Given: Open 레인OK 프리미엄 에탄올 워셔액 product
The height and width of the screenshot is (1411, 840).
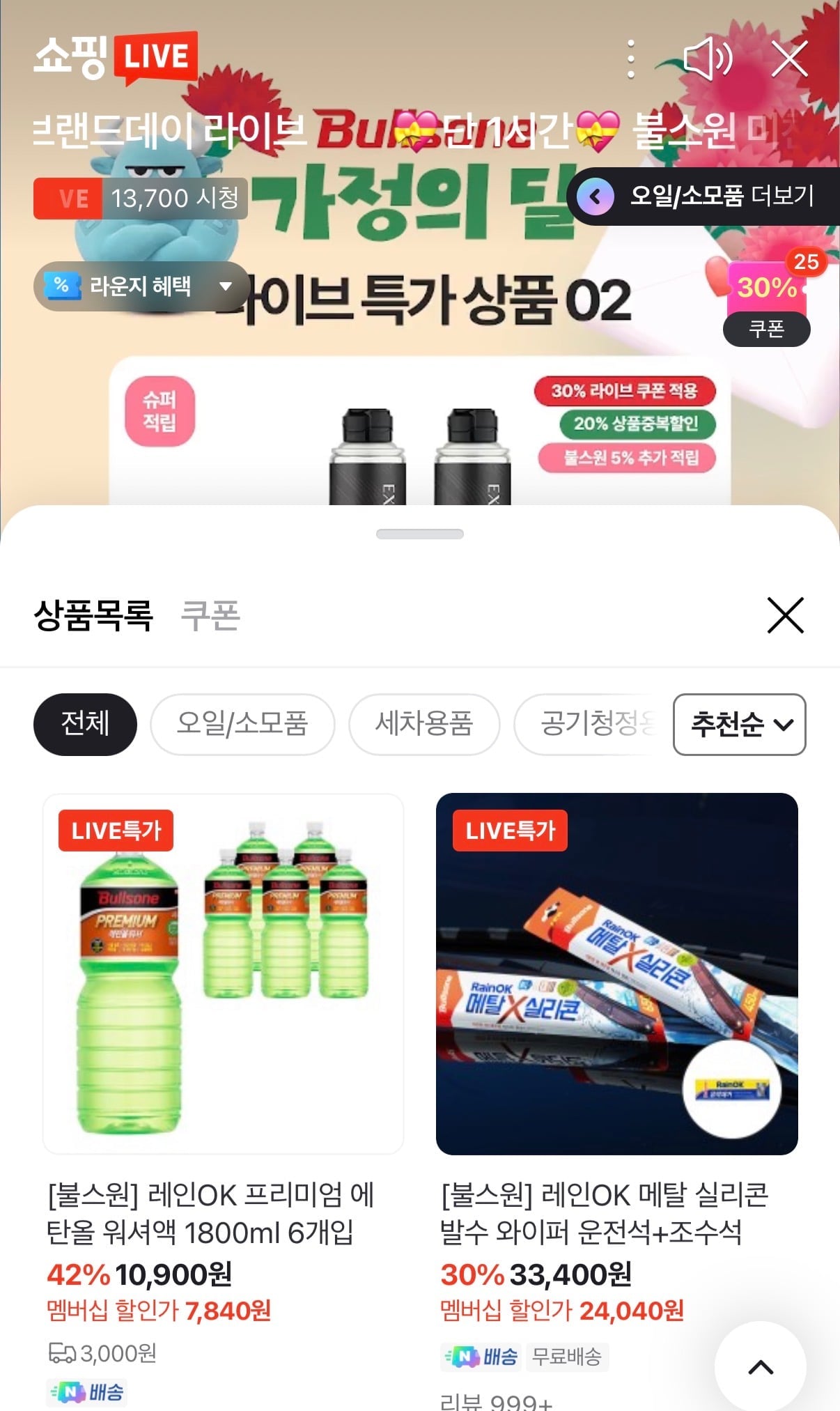Looking at the screenshot, I should coord(223,974).
